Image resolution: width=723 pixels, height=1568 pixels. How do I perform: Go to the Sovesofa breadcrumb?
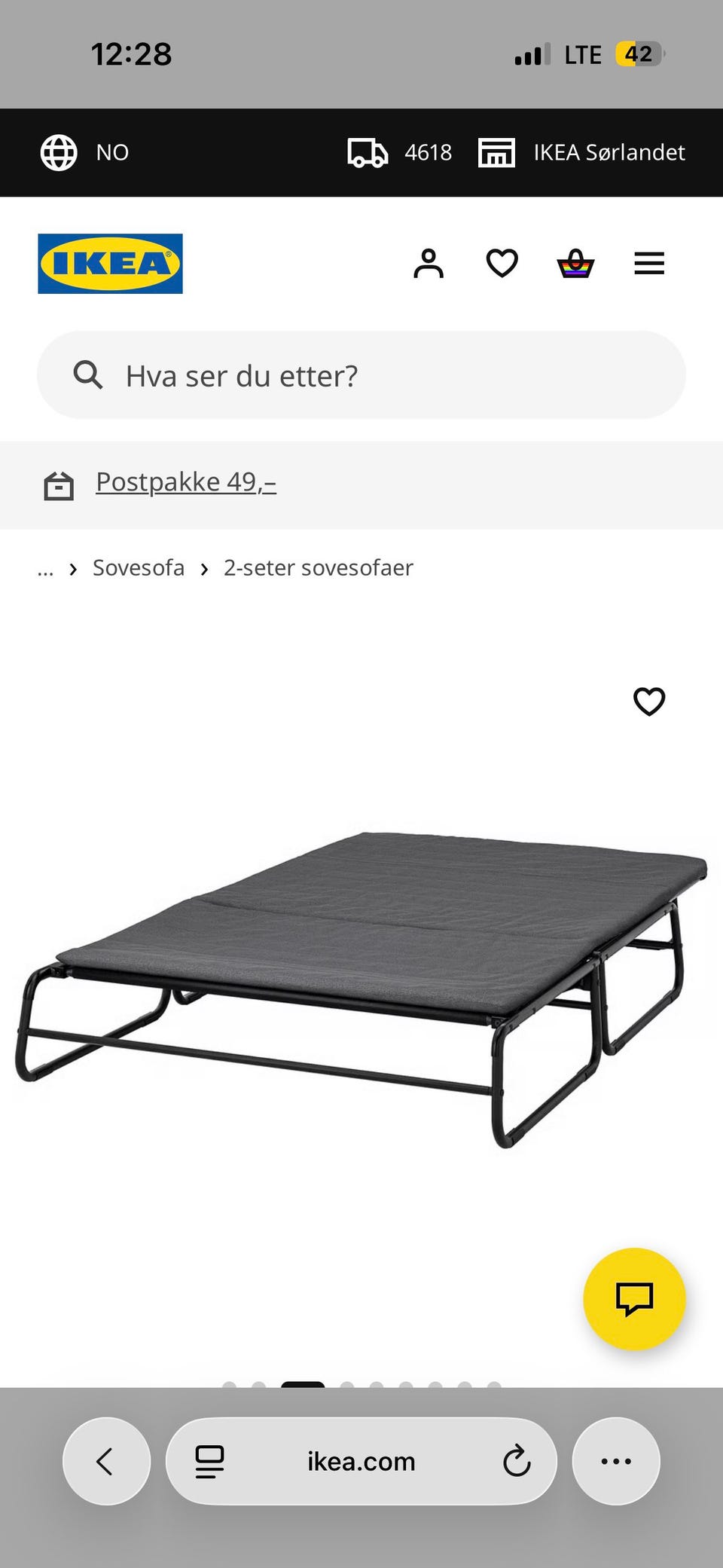(x=139, y=567)
